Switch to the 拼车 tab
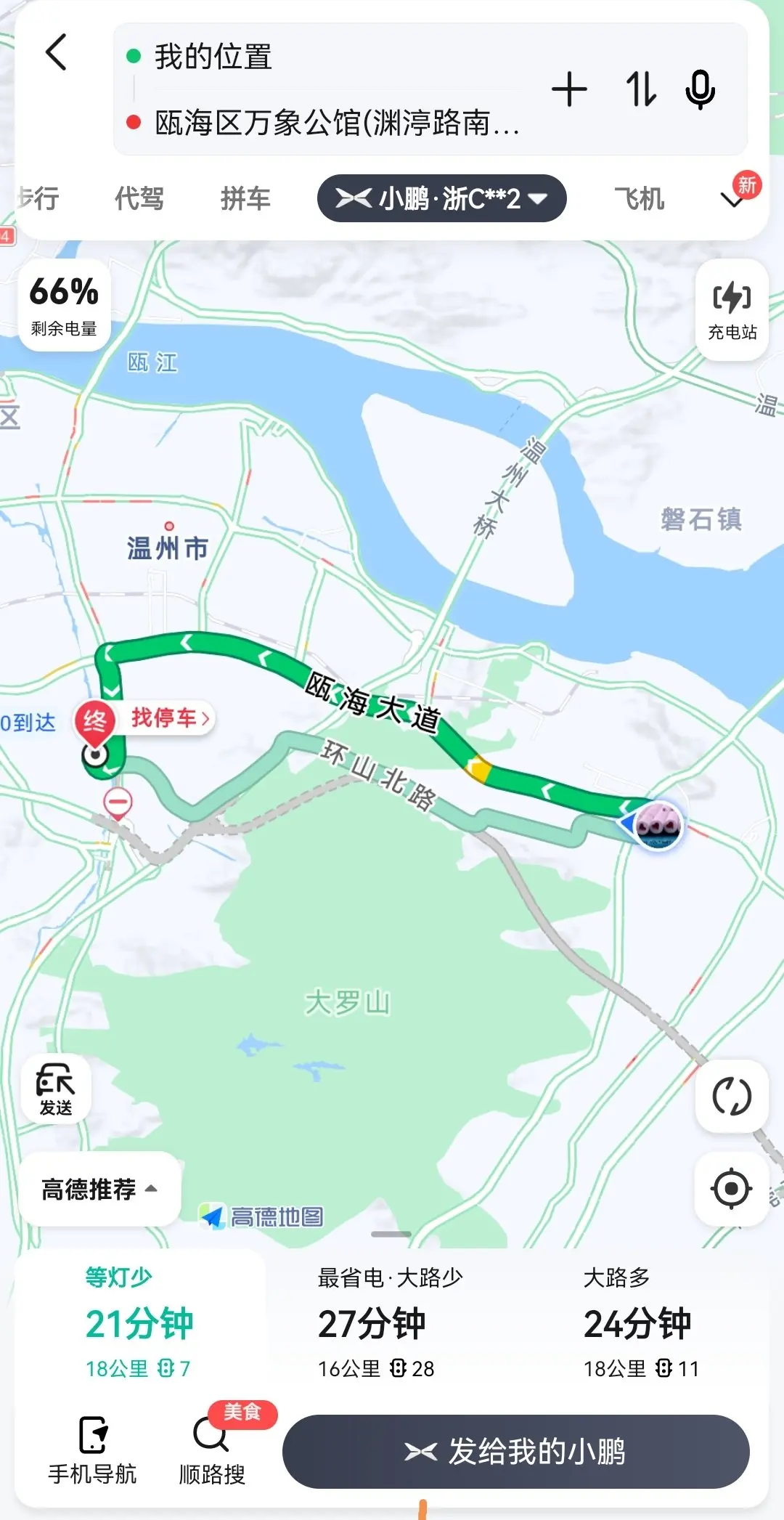The image size is (784, 1520). [x=245, y=198]
